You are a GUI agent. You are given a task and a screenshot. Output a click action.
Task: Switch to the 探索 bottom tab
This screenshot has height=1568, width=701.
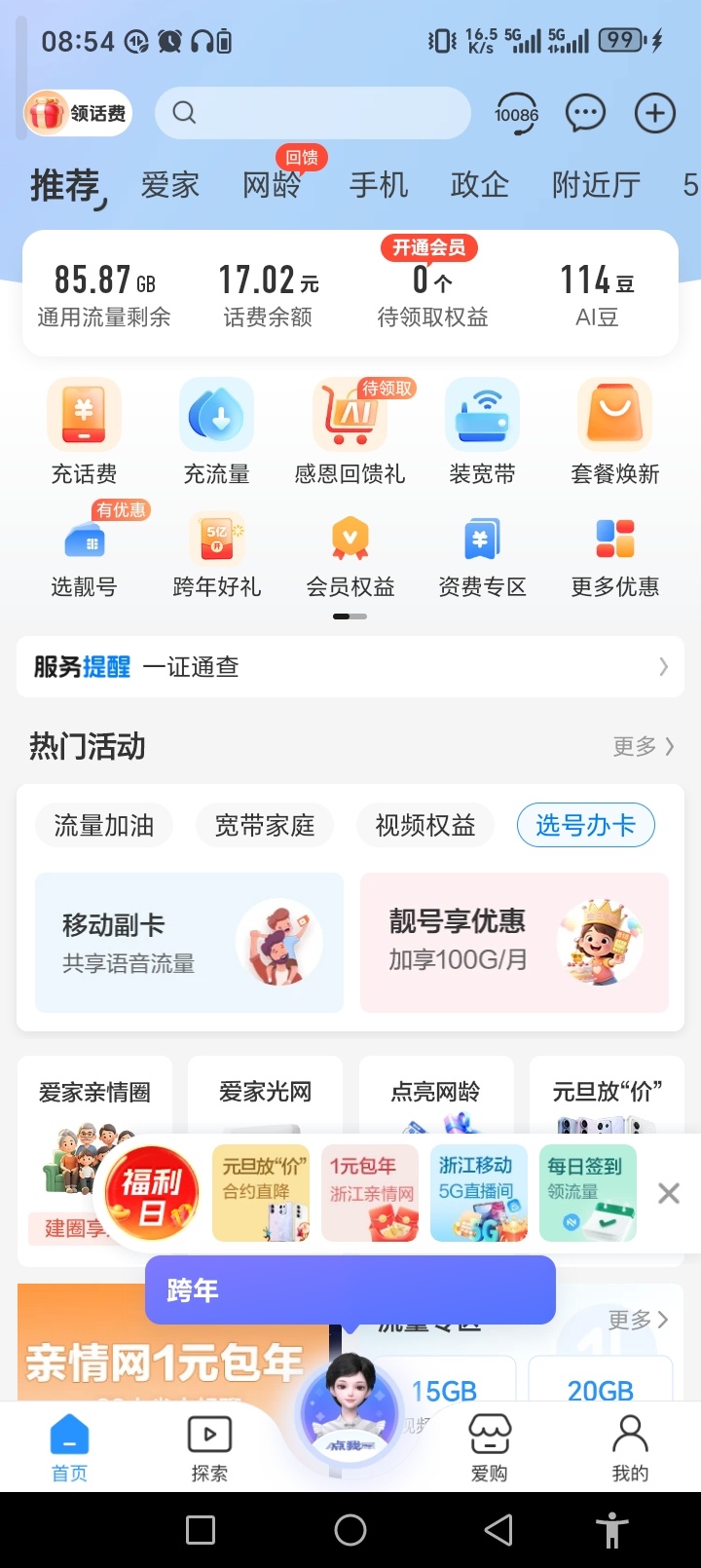[209, 1448]
